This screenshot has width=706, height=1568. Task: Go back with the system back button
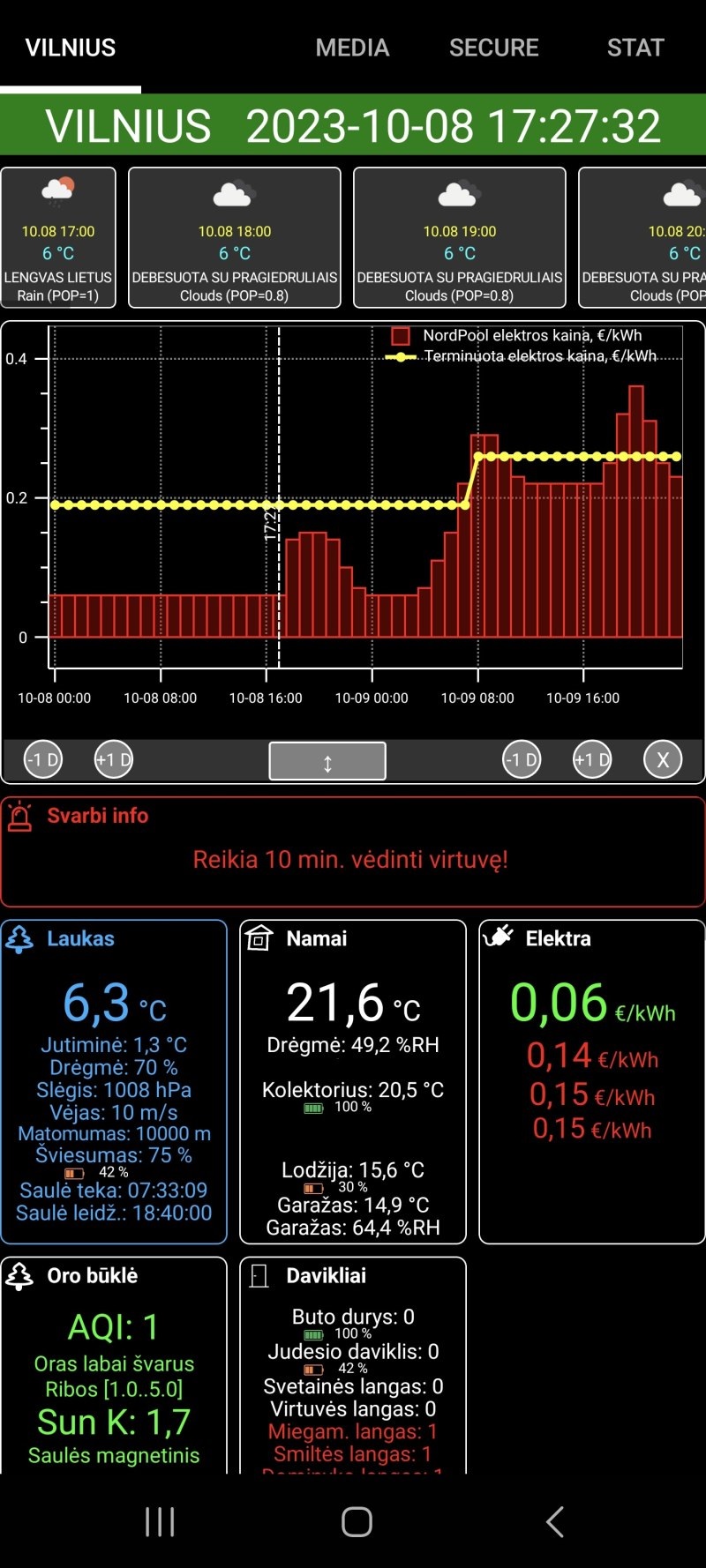tap(554, 1521)
